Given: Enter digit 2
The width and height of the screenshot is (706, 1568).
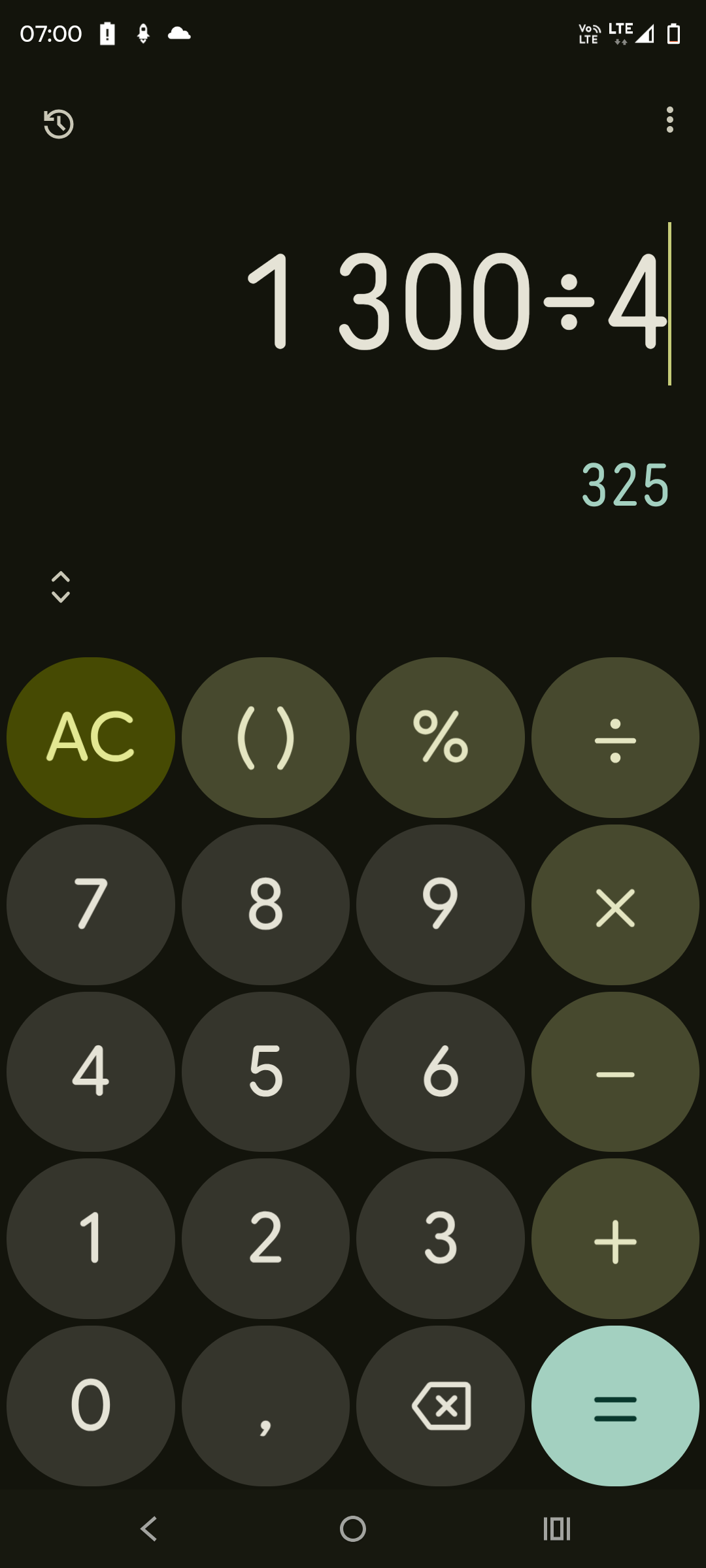Looking at the screenshot, I should tap(265, 1239).
